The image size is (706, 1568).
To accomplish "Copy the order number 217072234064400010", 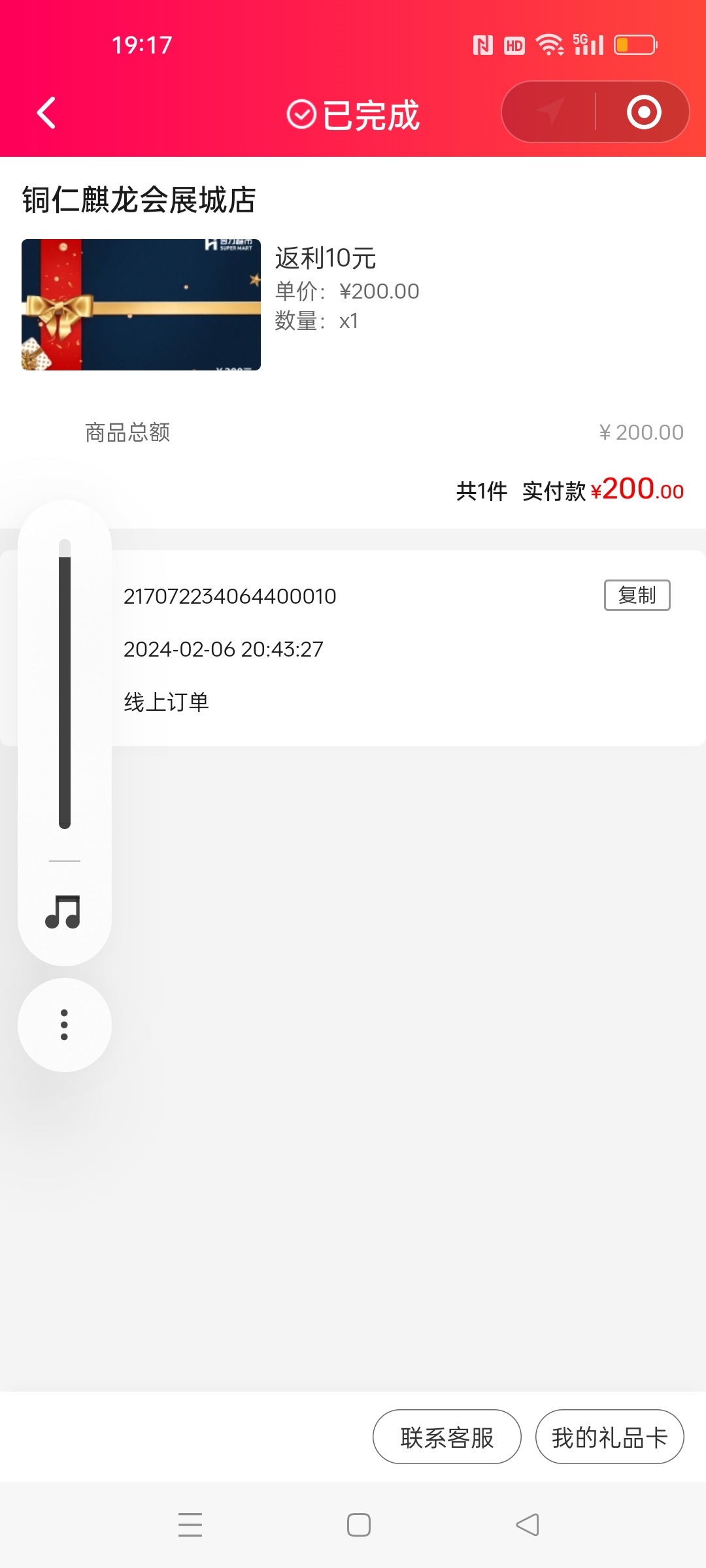I will pos(637,595).
